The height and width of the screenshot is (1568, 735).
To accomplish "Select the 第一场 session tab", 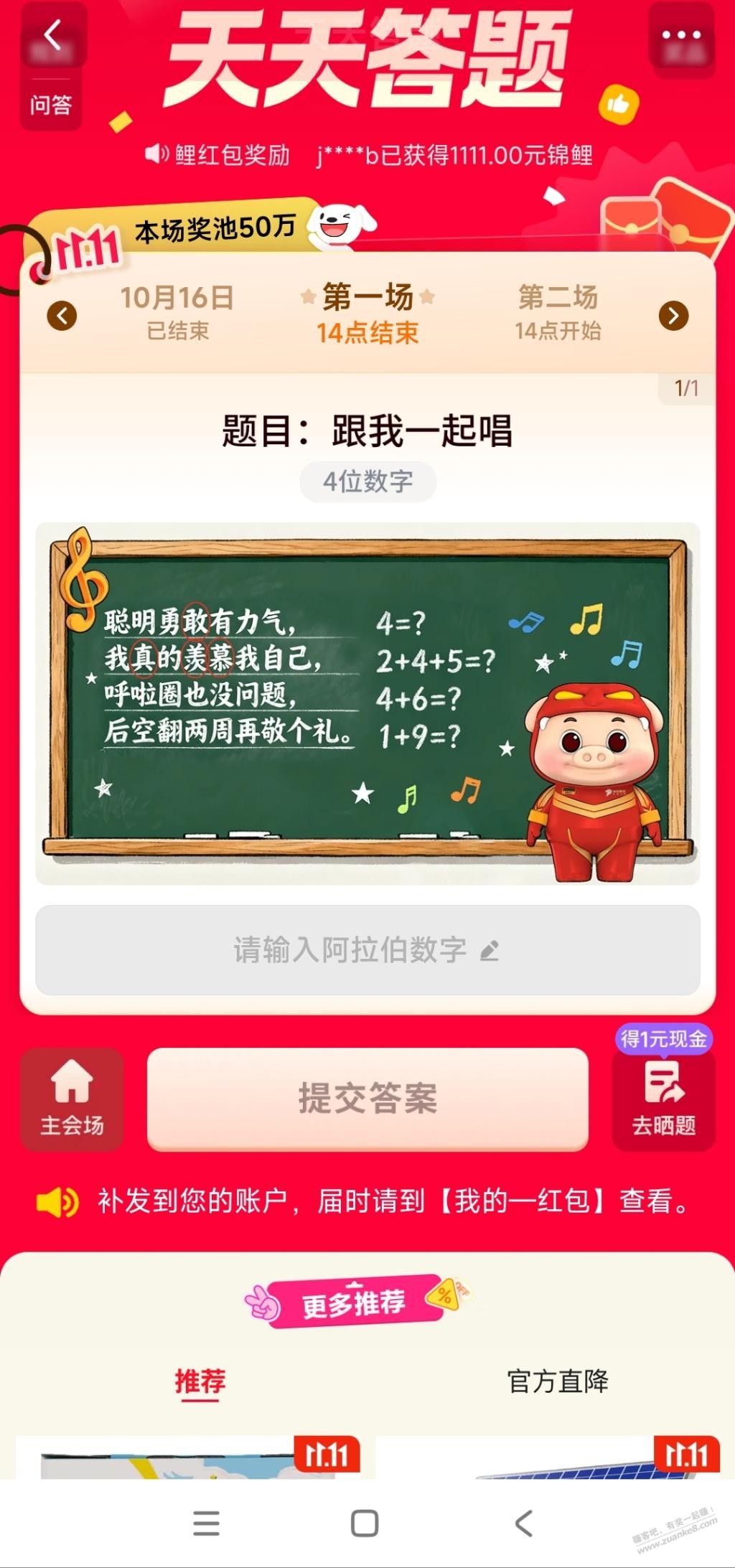I will tap(367, 313).
